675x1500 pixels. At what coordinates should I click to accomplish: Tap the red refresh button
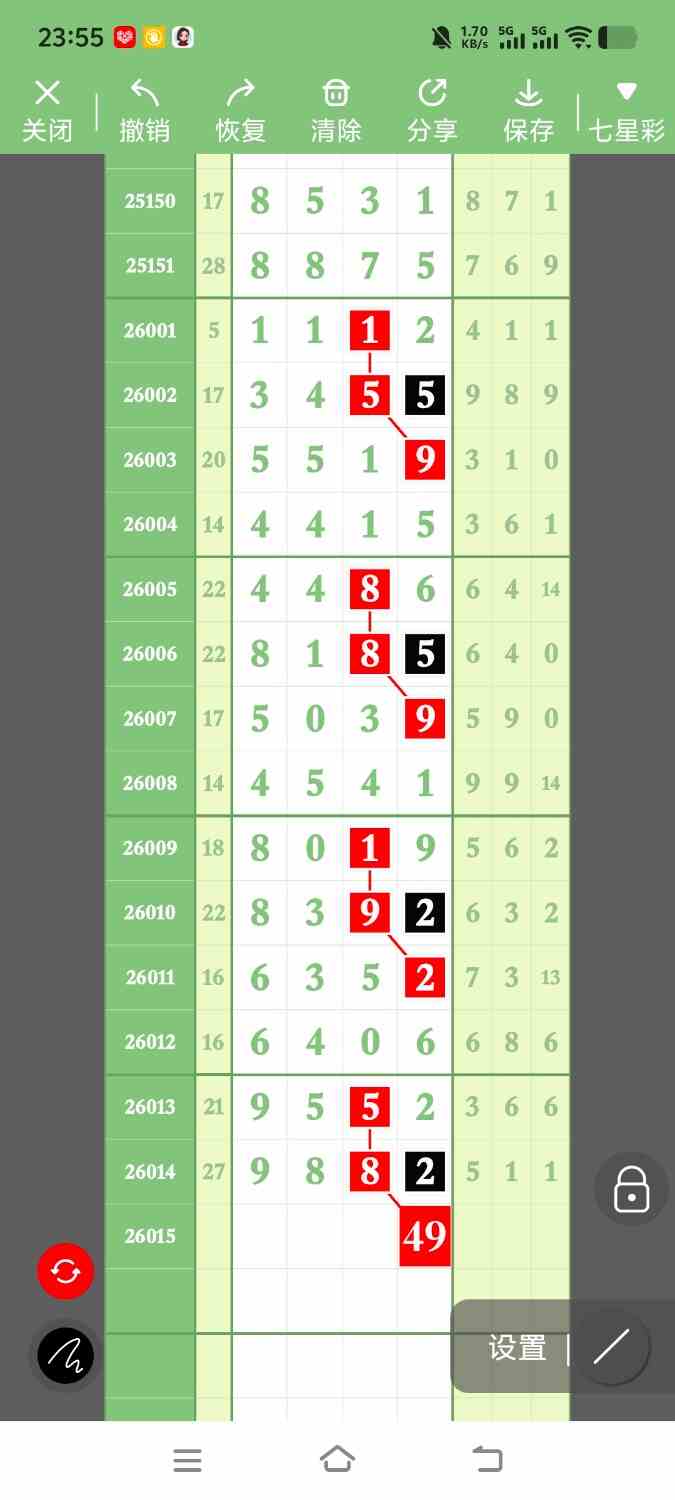coord(66,1271)
